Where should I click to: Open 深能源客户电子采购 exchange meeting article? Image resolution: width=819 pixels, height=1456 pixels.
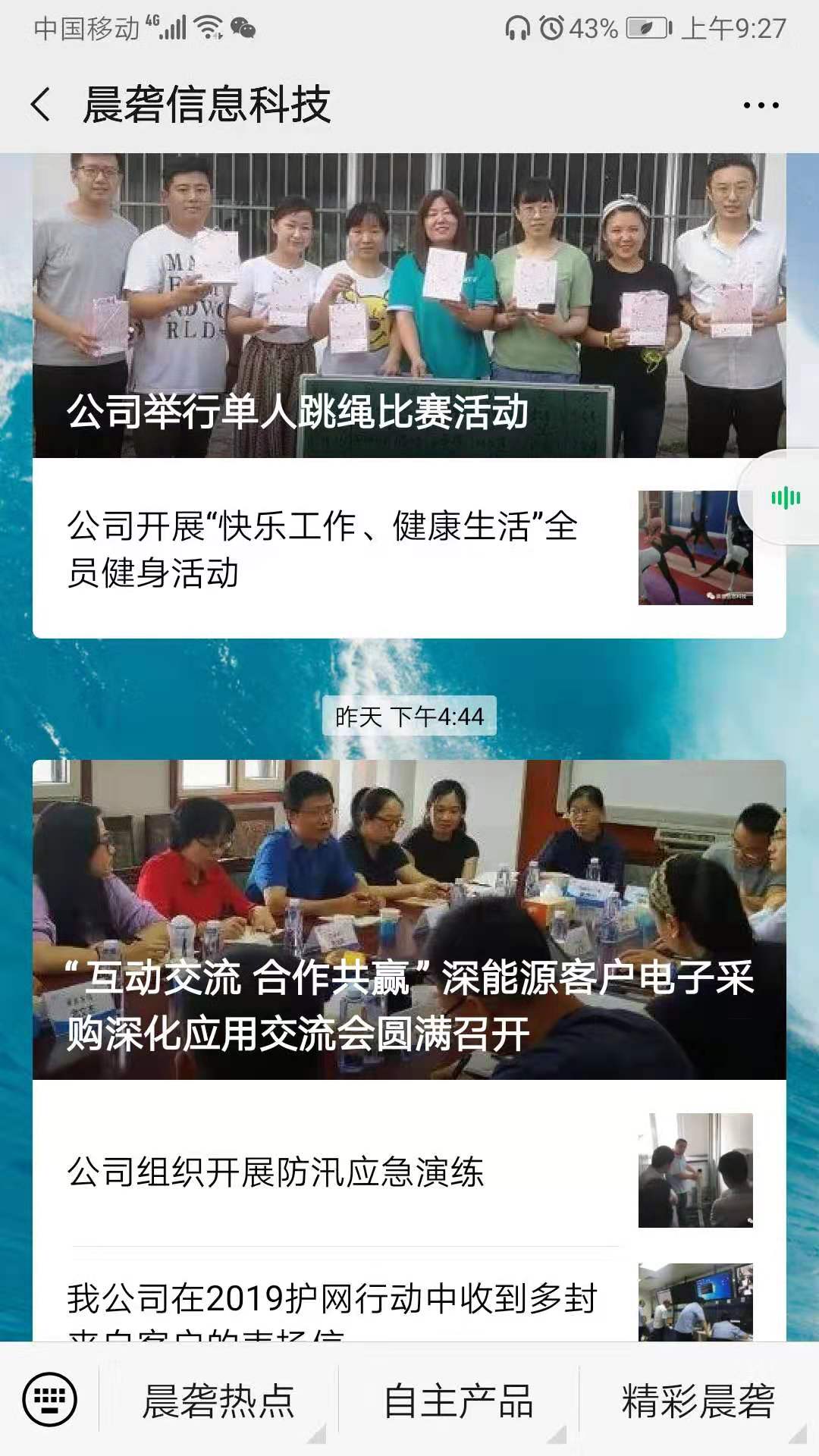(409, 919)
